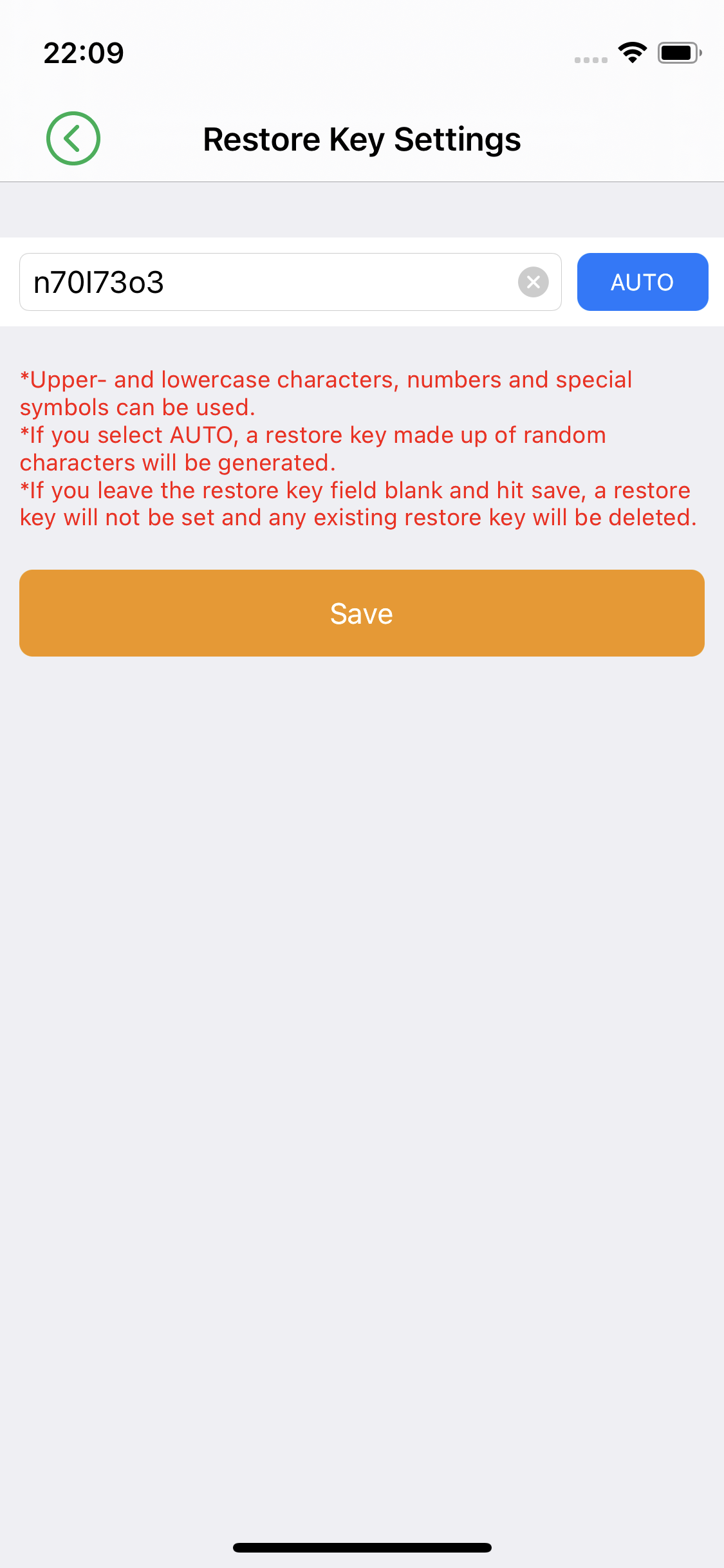Click the circular chevron navigation icon
The width and height of the screenshot is (724, 1568).
point(72,138)
